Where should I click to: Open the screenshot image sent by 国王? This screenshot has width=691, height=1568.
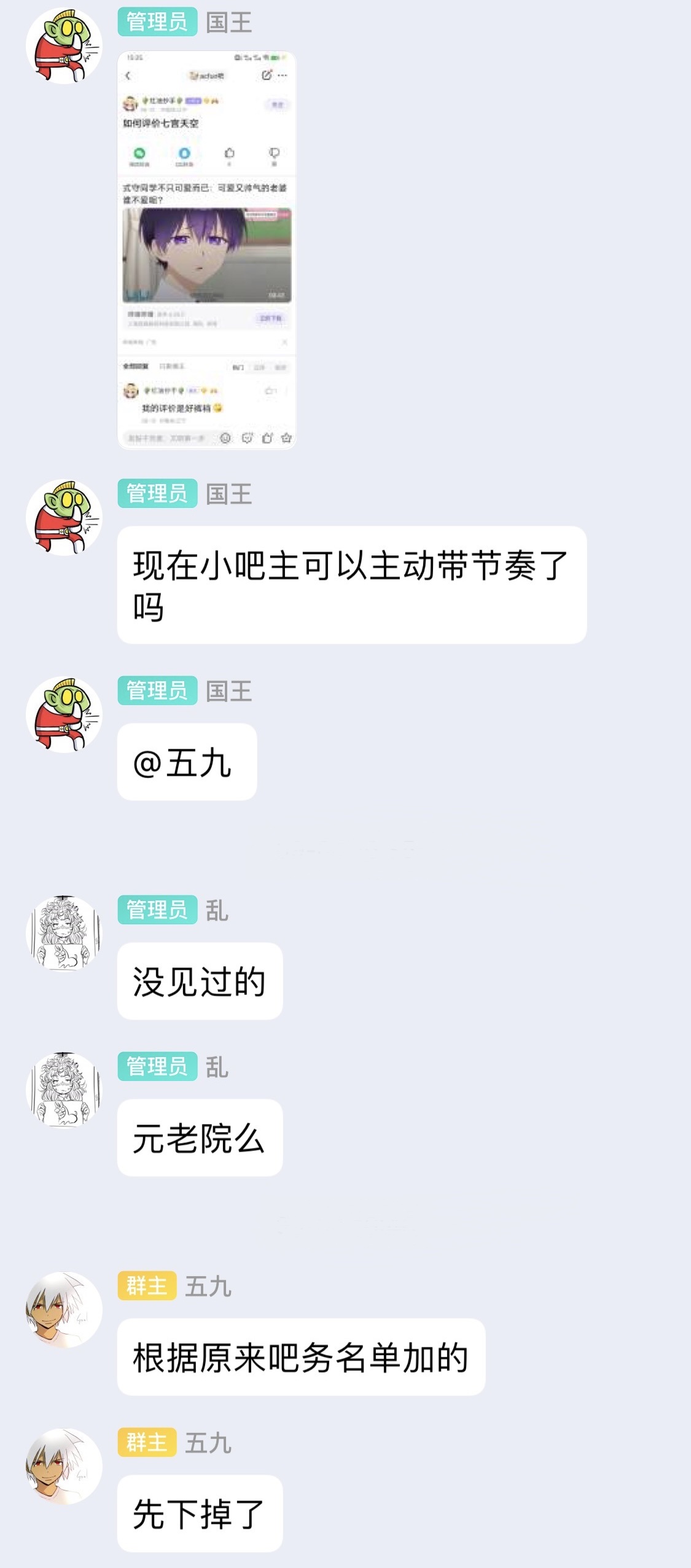(x=206, y=250)
